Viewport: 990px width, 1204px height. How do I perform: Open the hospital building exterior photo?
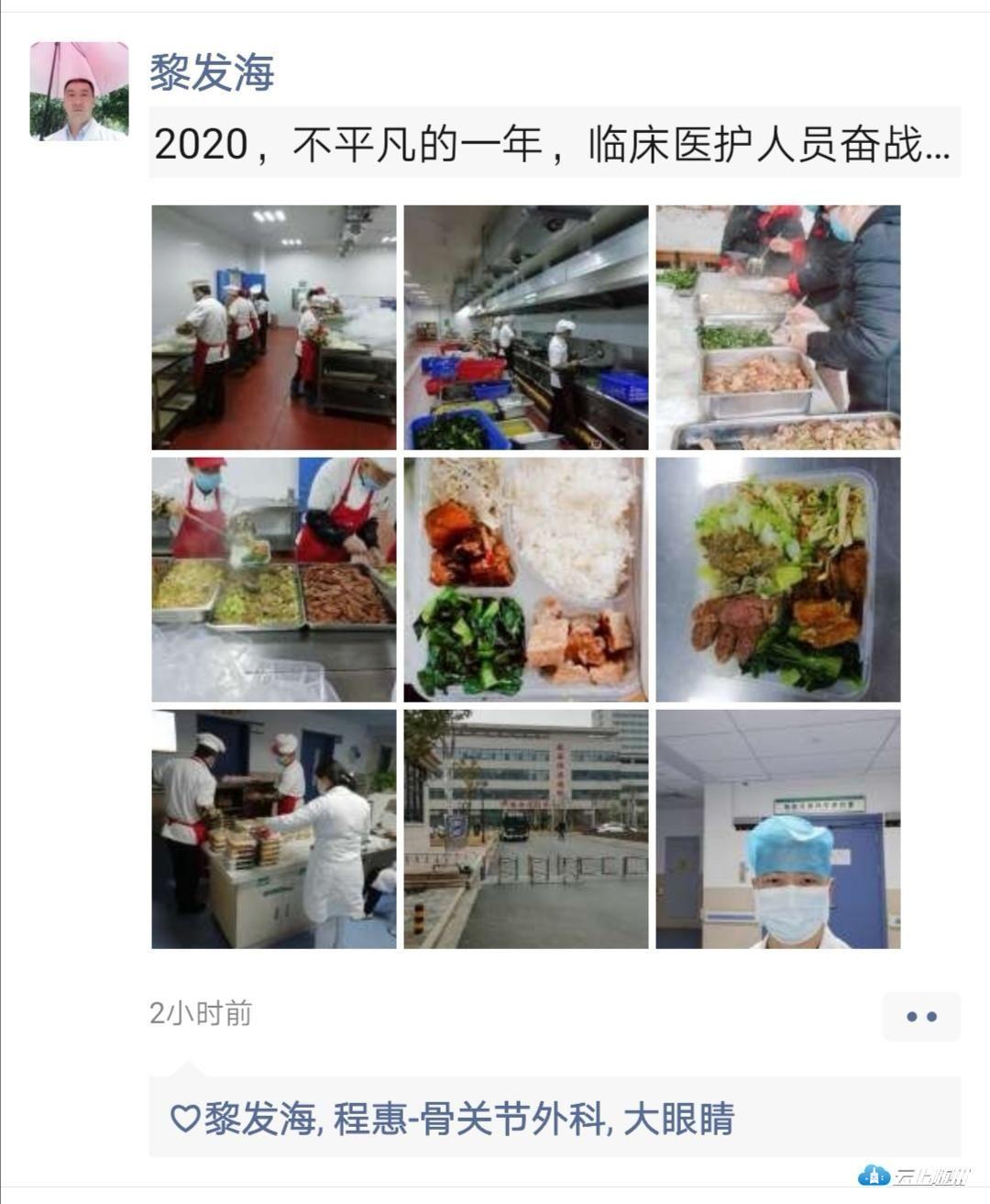coord(526,829)
